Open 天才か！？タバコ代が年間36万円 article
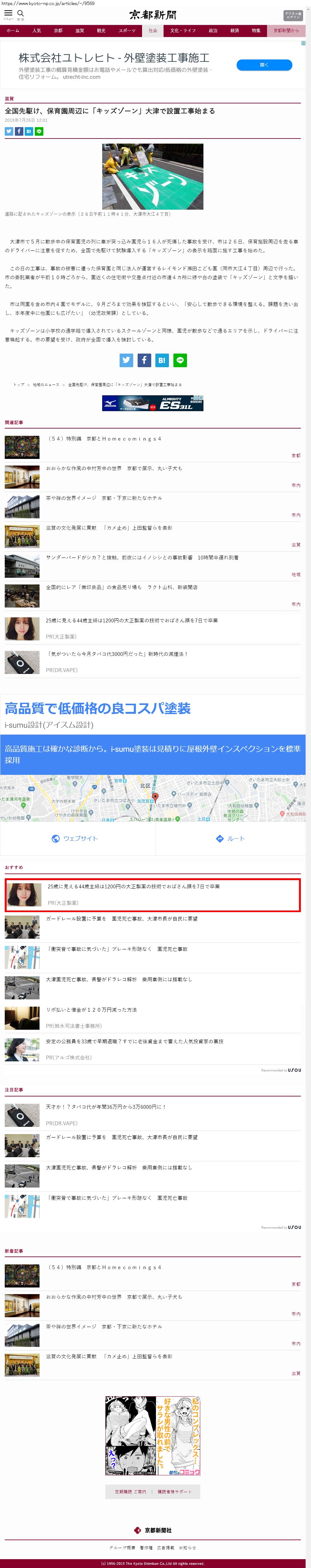Viewport: 311px width, 1568px height. pos(105,1107)
